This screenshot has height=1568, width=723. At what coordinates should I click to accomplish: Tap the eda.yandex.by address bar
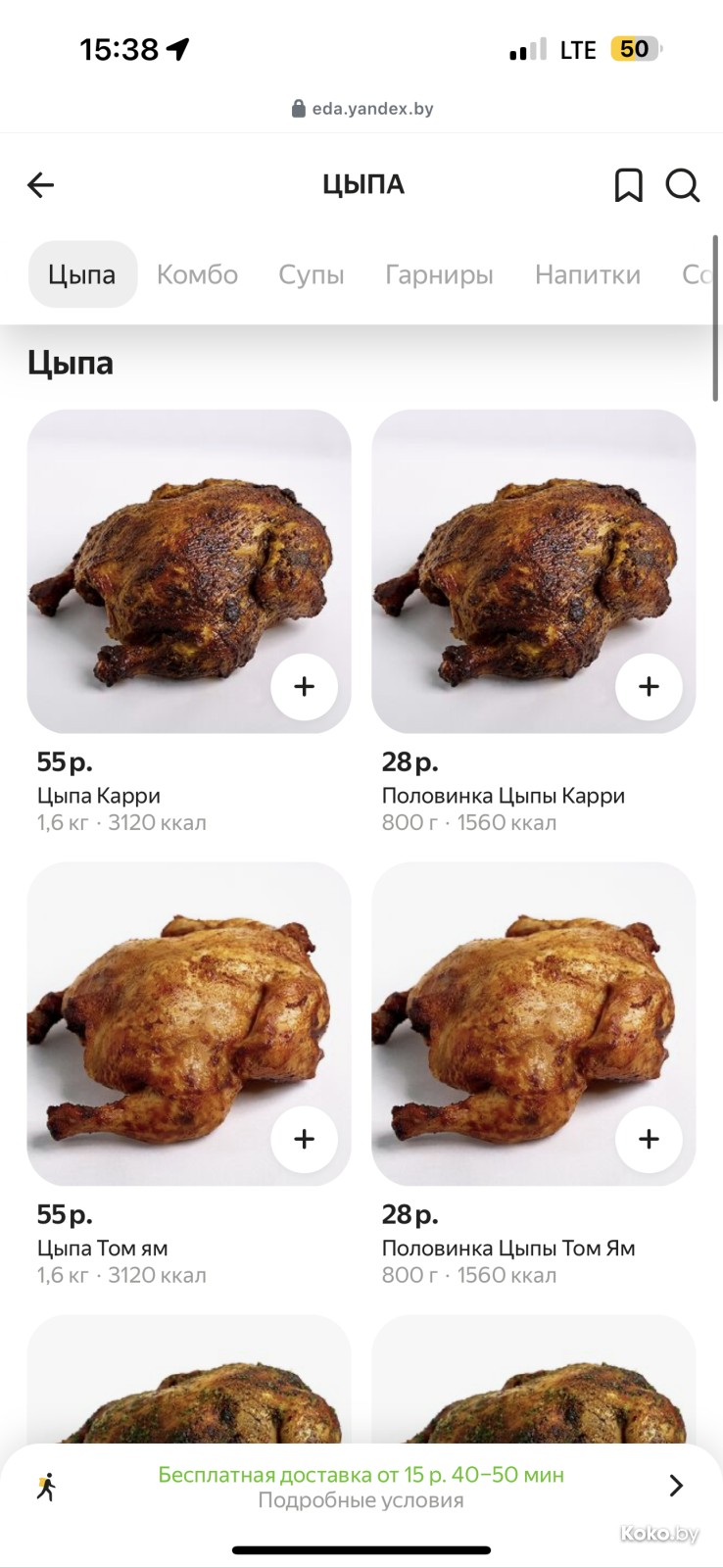(361, 109)
